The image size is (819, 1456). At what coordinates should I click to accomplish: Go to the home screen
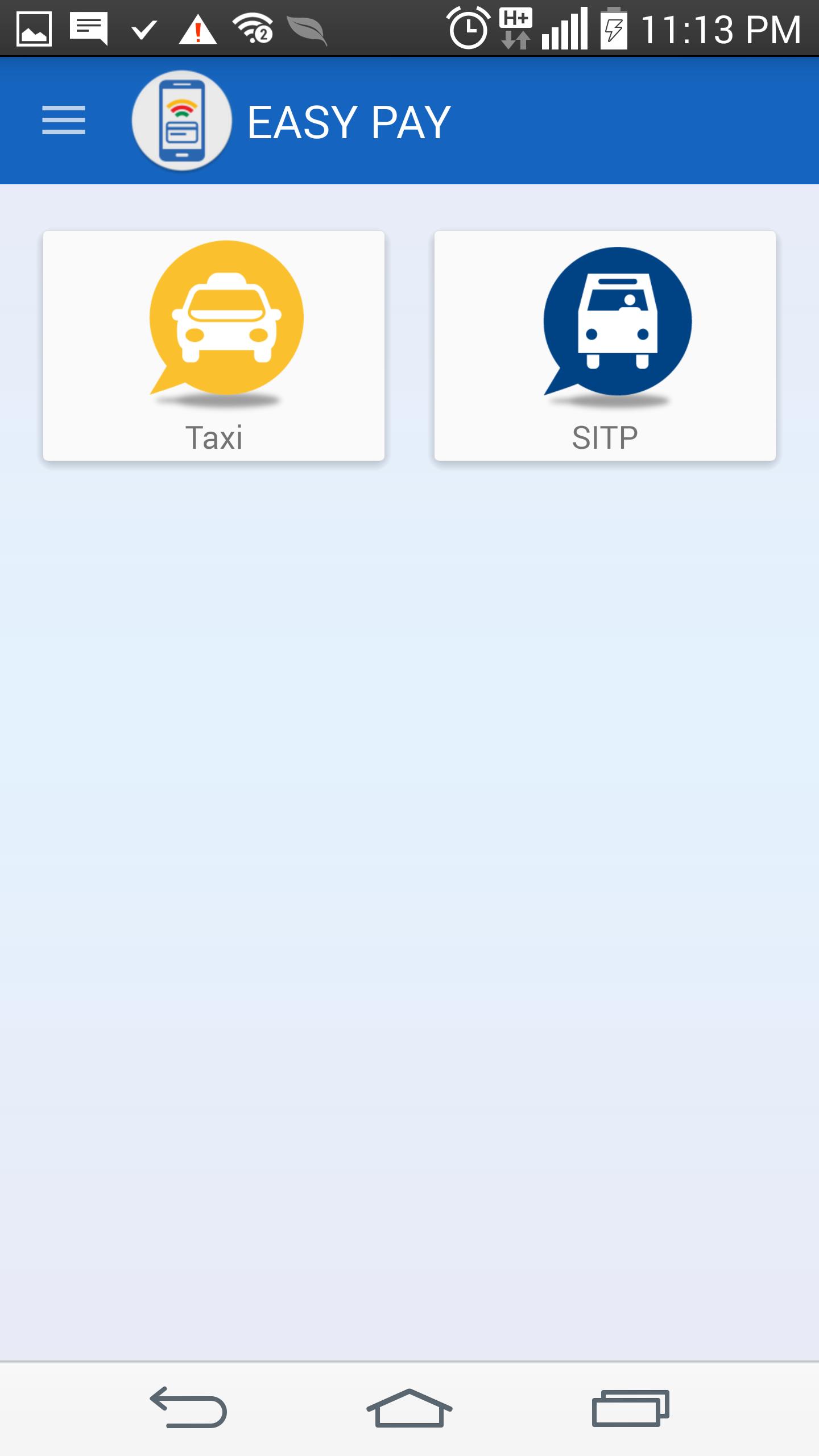pyautogui.click(x=409, y=1408)
